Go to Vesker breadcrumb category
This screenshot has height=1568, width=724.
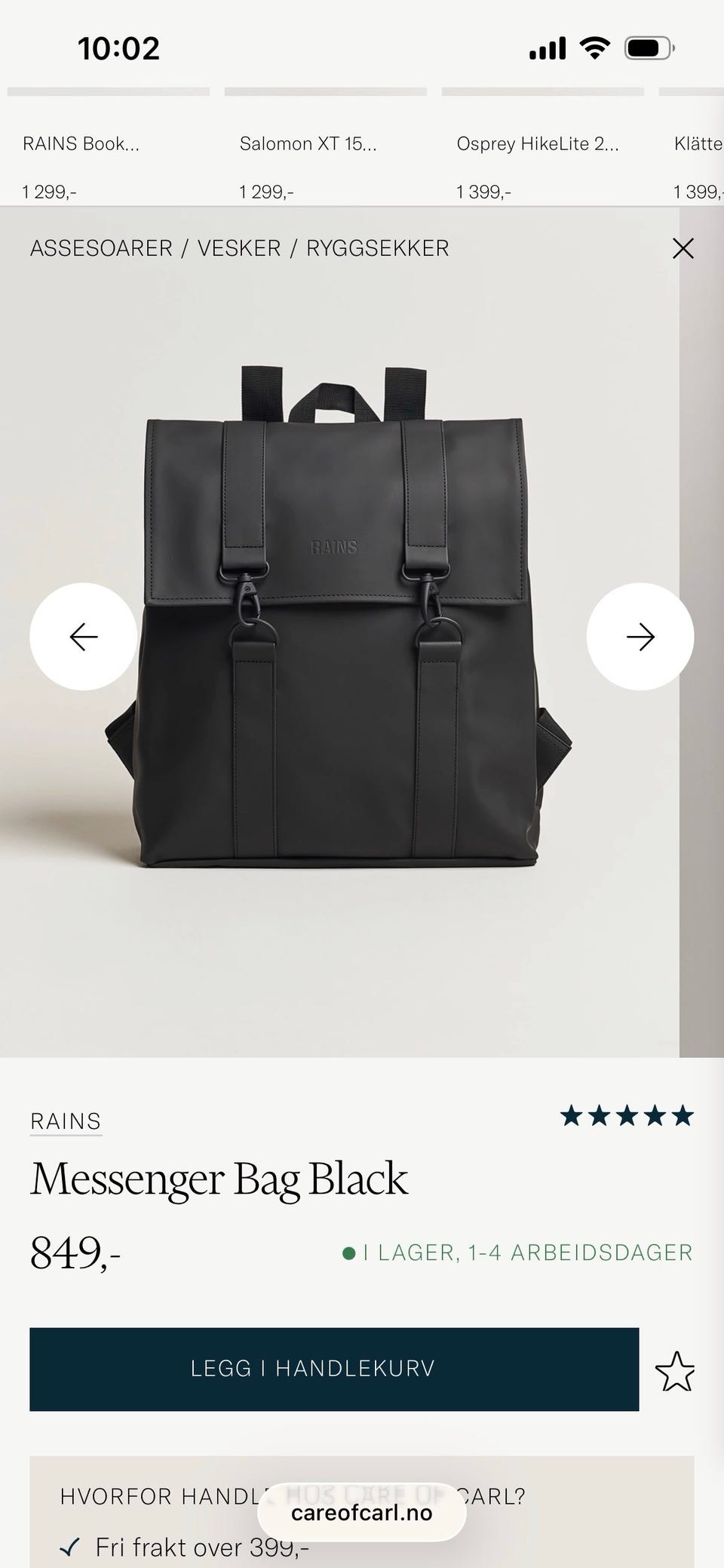coord(239,248)
